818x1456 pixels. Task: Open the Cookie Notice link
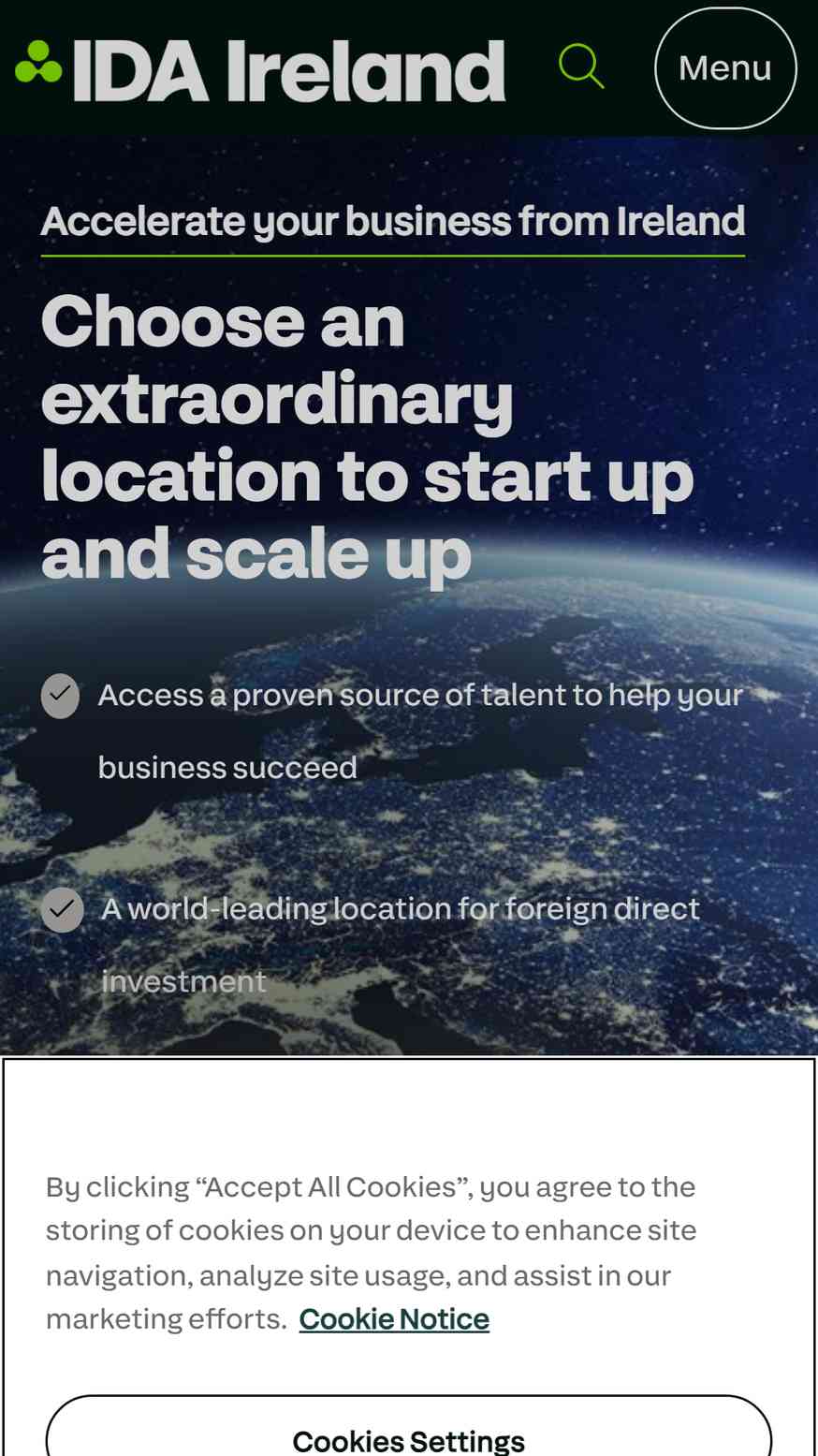394,1318
